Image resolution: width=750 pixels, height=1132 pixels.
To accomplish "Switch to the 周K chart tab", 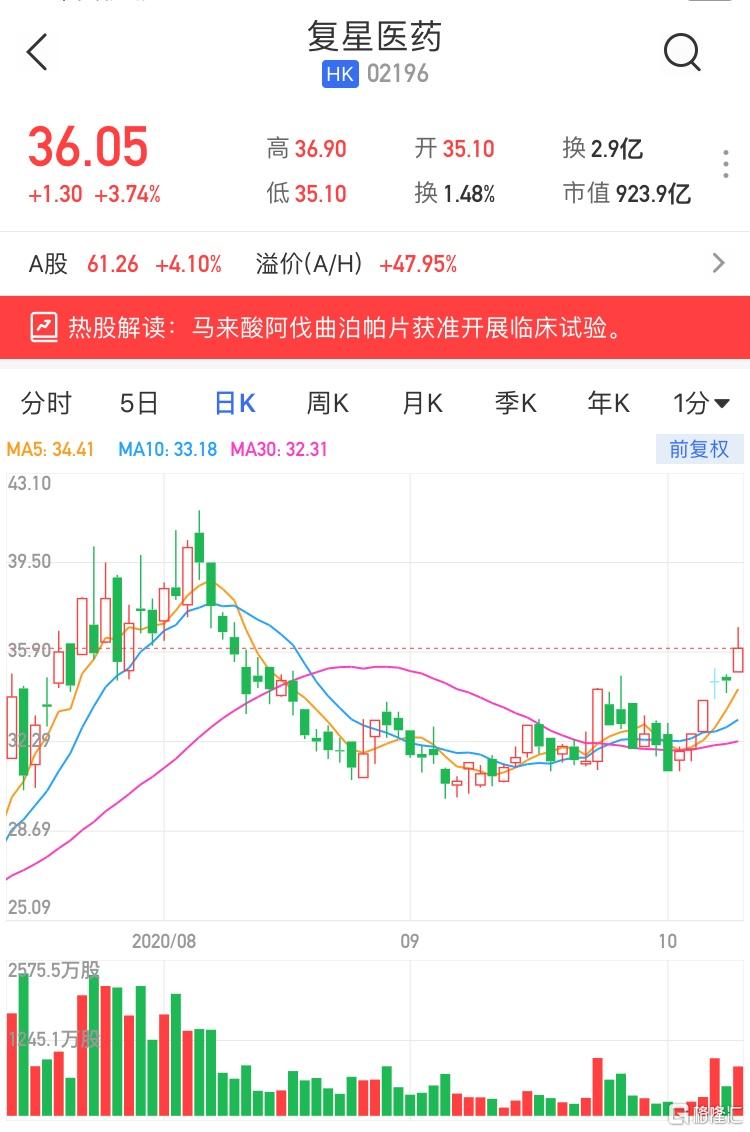I will click(x=327, y=404).
